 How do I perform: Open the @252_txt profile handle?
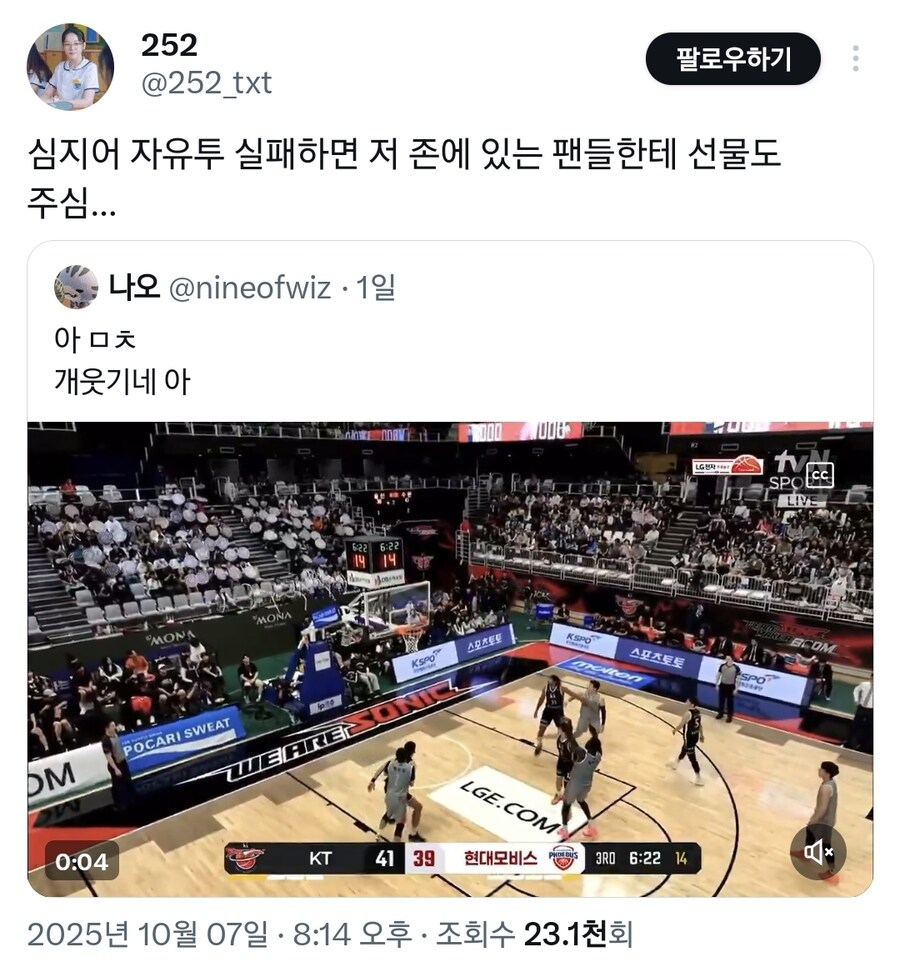coord(205,83)
